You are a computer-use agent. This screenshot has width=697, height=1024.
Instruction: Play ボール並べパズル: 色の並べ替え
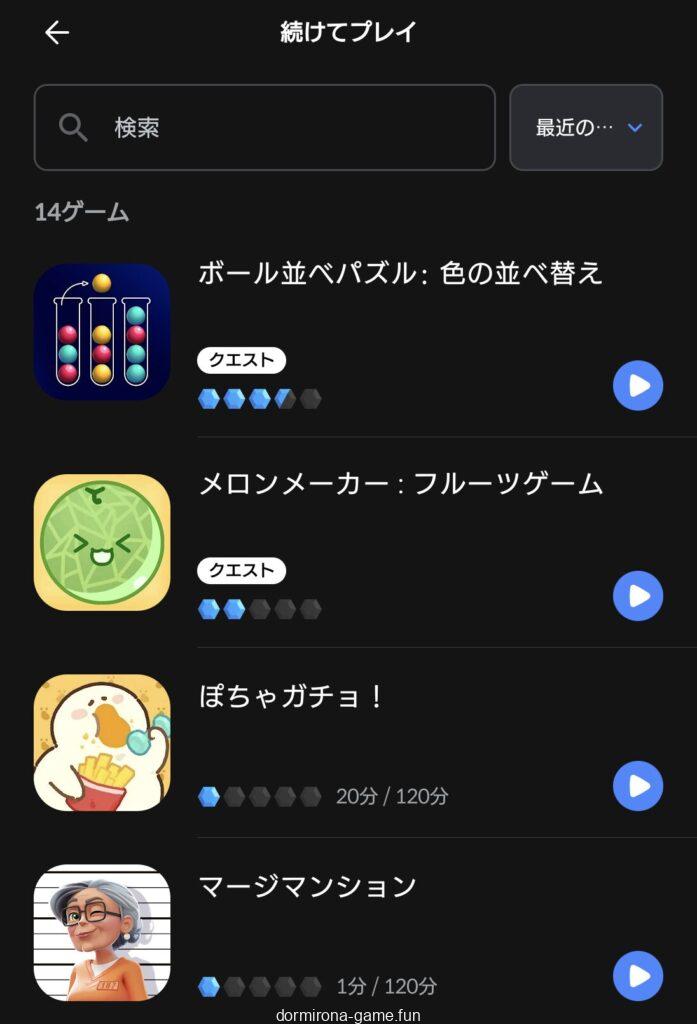tap(637, 386)
